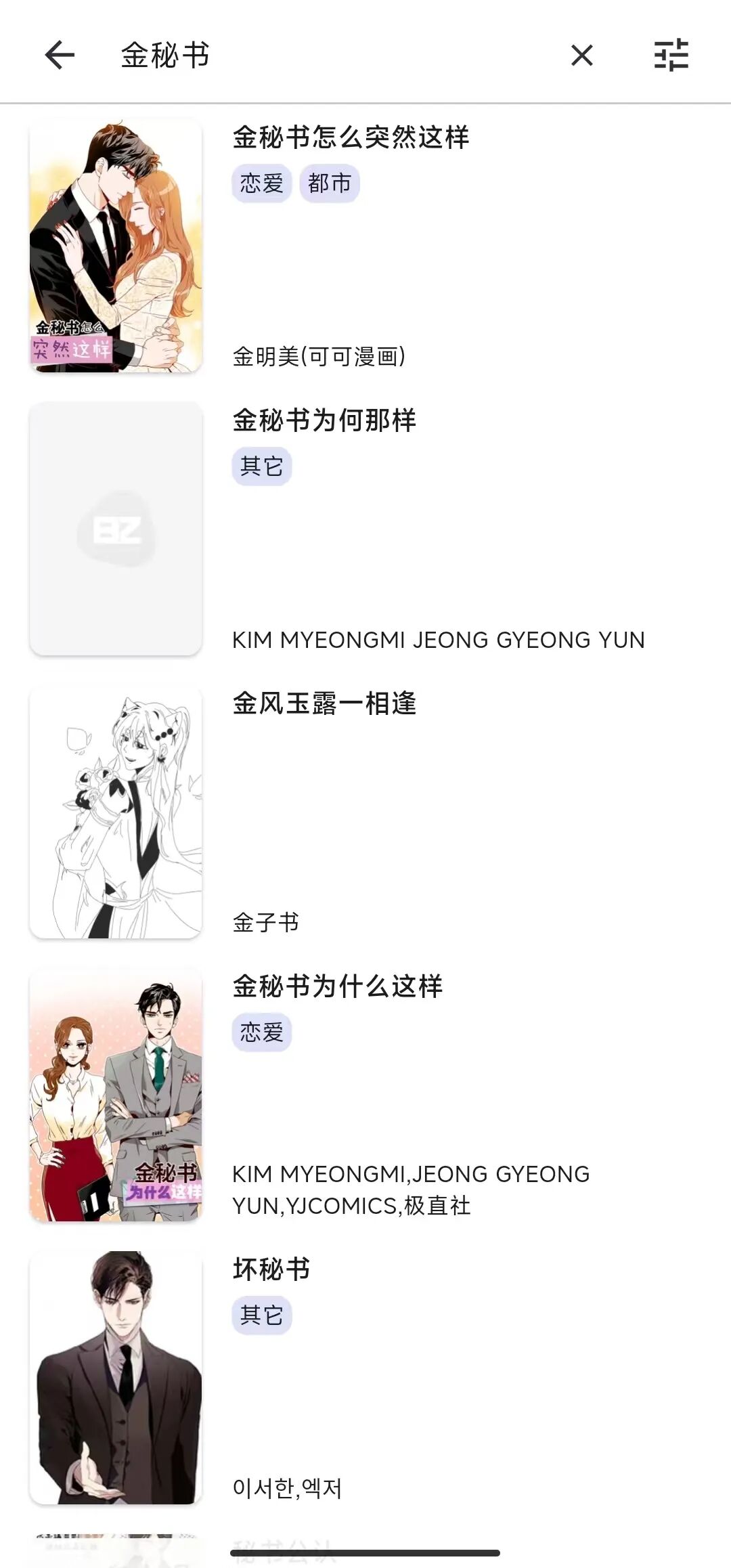Click the BZ placeholder cover icon
Screen dimensions: 731x1568
point(116,528)
